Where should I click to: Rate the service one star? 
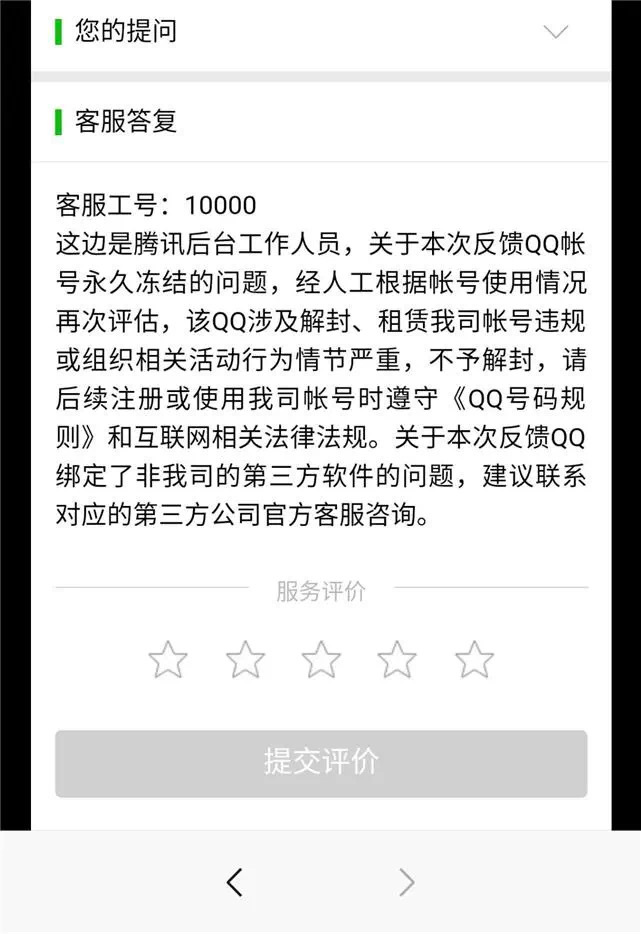(168, 660)
